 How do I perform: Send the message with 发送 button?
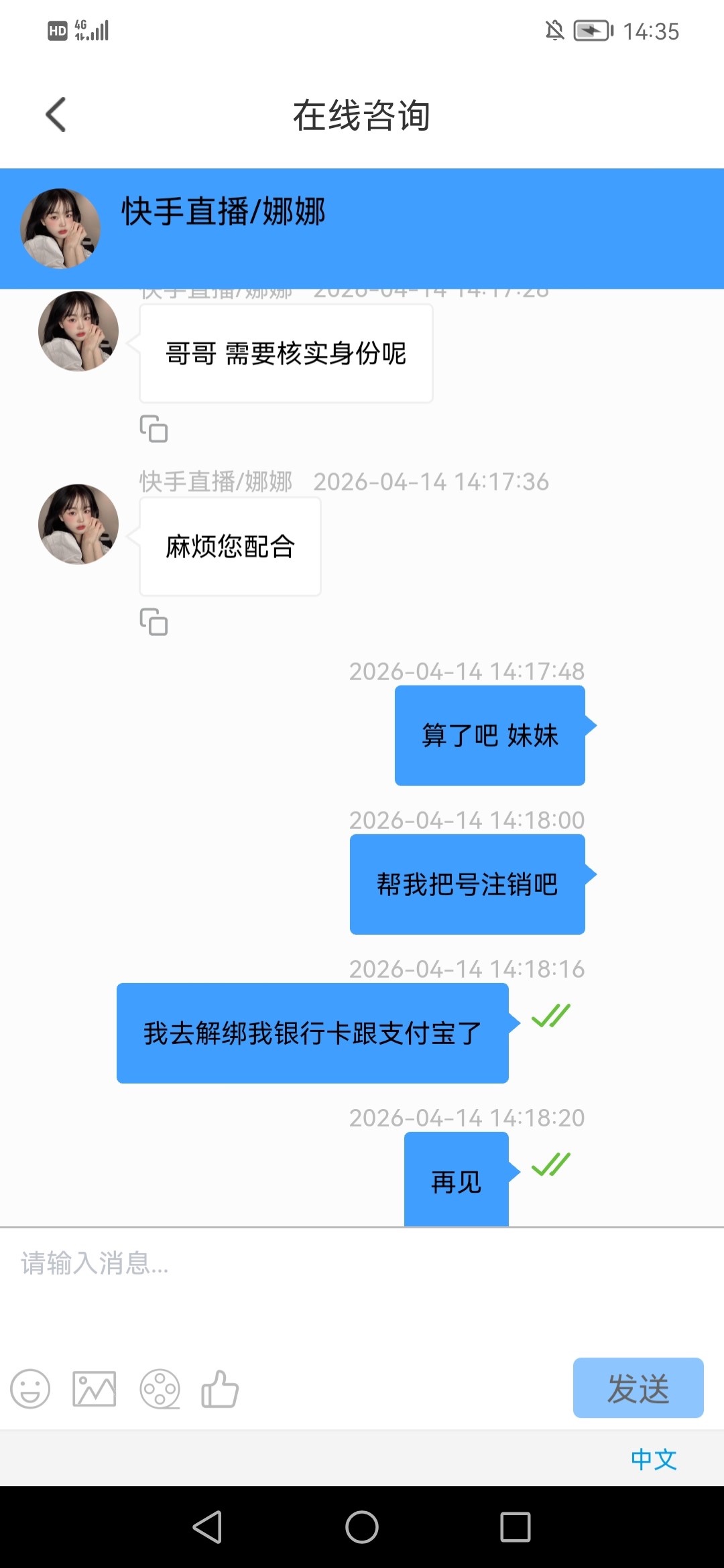coord(638,1388)
